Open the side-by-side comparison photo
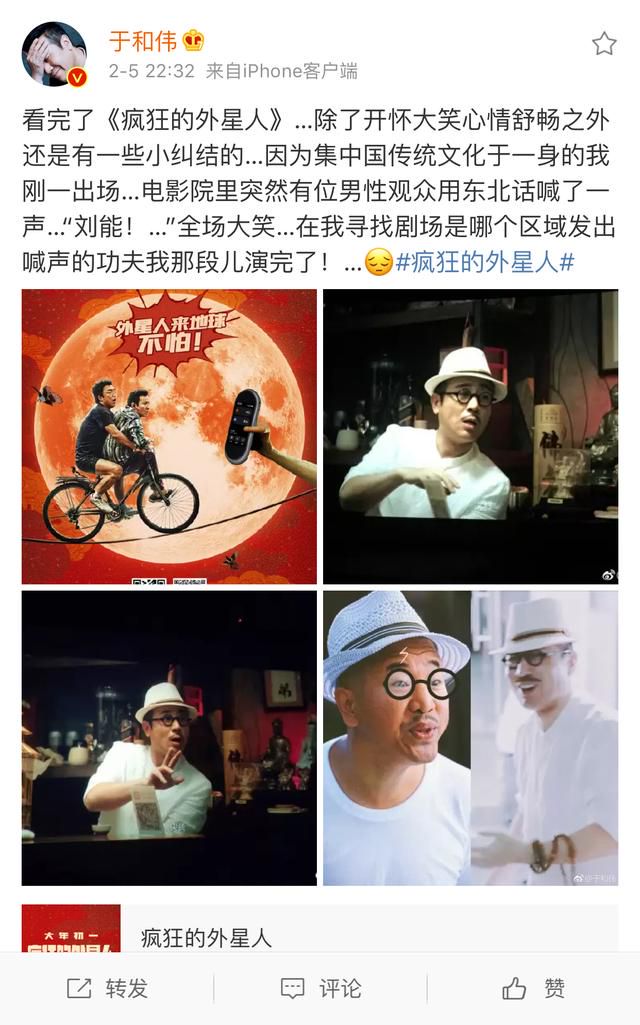Image resolution: width=640 pixels, height=1025 pixels. click(471, 738)
